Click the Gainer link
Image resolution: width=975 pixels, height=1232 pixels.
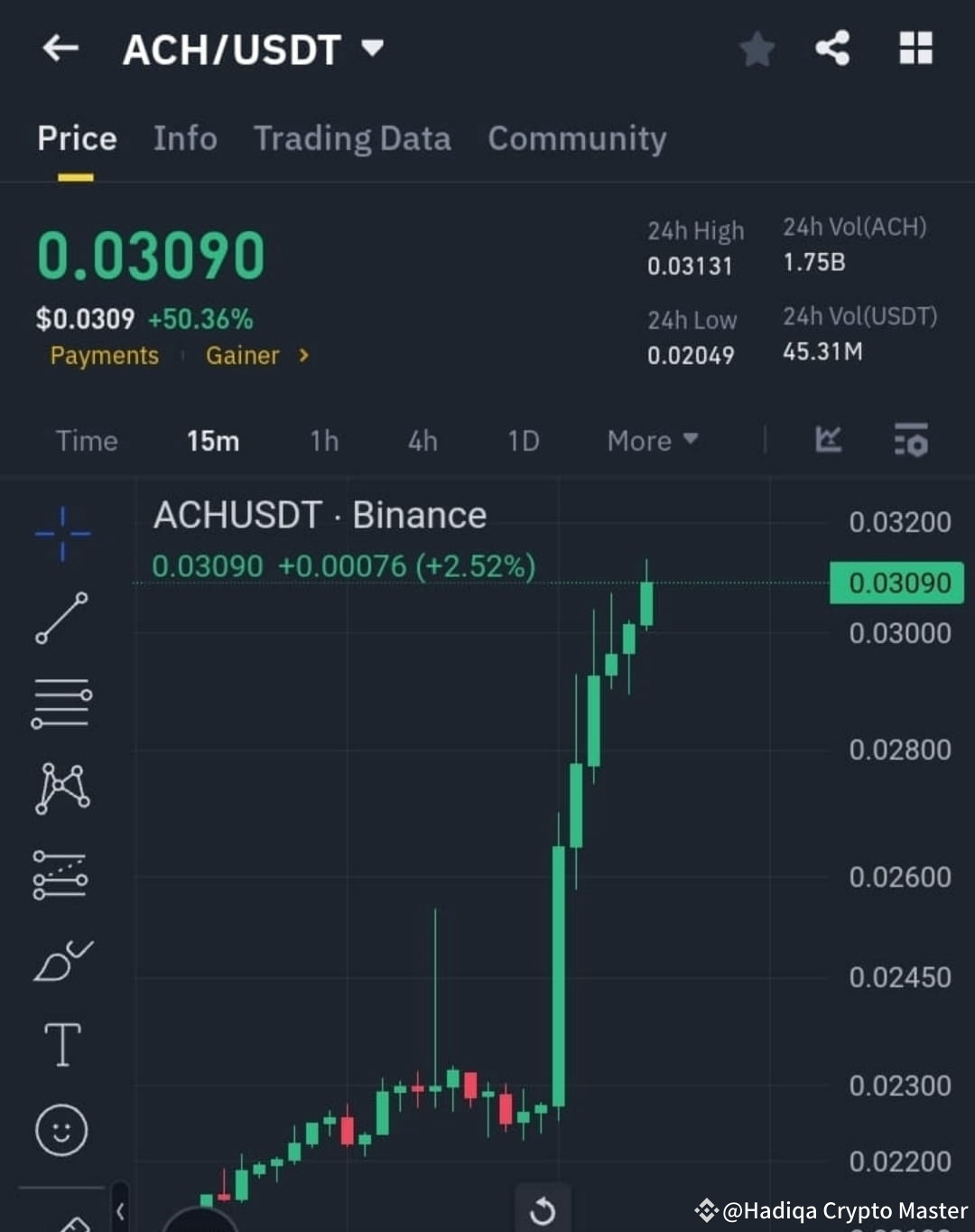coord(242,356)
